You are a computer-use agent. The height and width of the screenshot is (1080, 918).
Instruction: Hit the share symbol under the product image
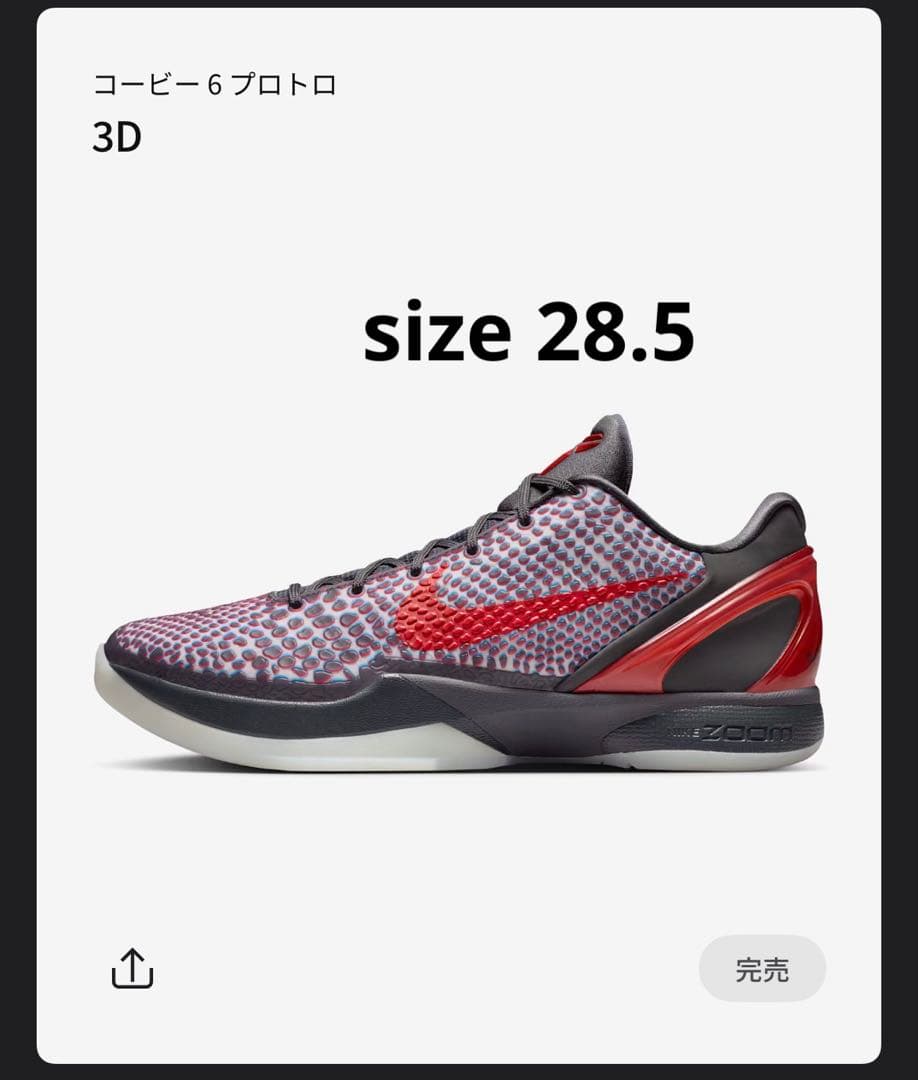133,967
